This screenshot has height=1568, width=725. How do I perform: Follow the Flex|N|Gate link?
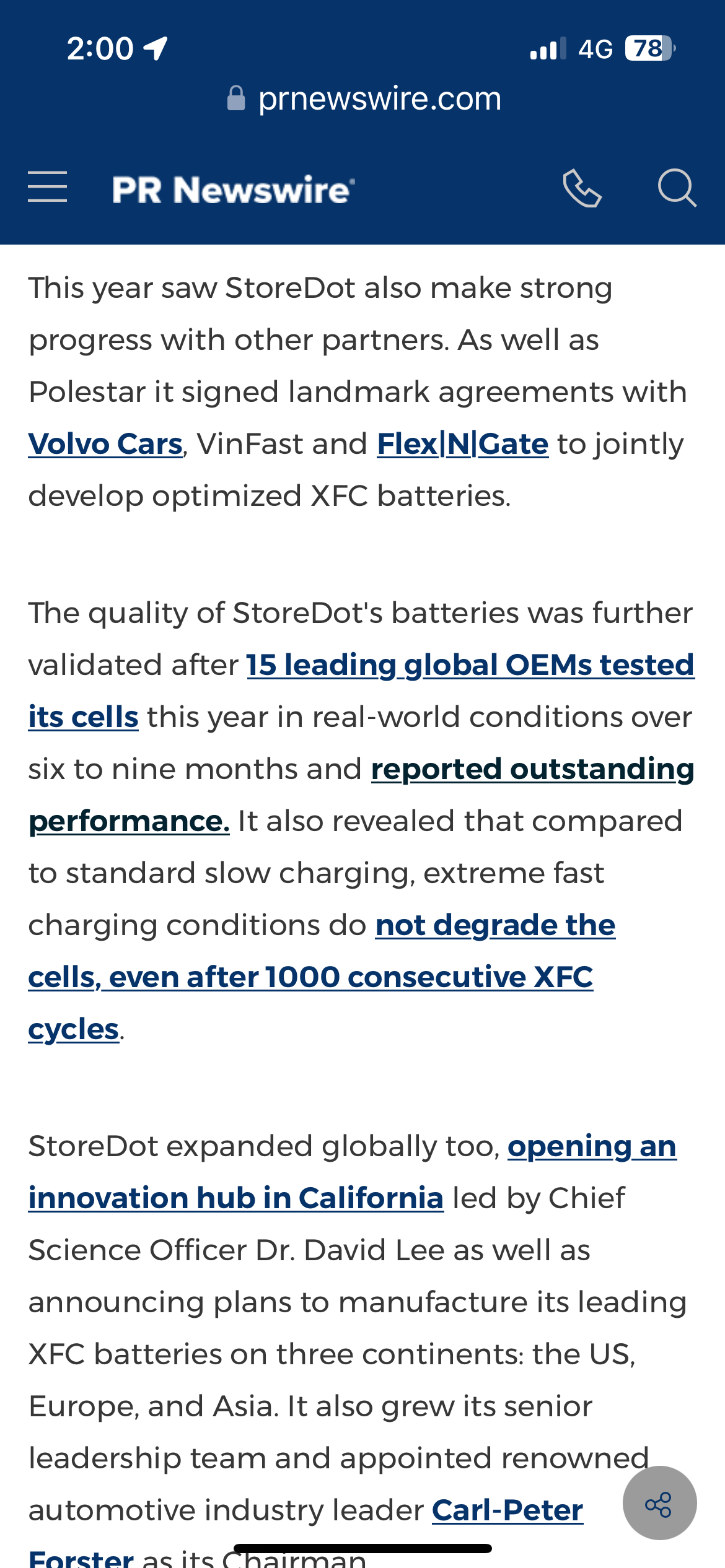(463, 444)
